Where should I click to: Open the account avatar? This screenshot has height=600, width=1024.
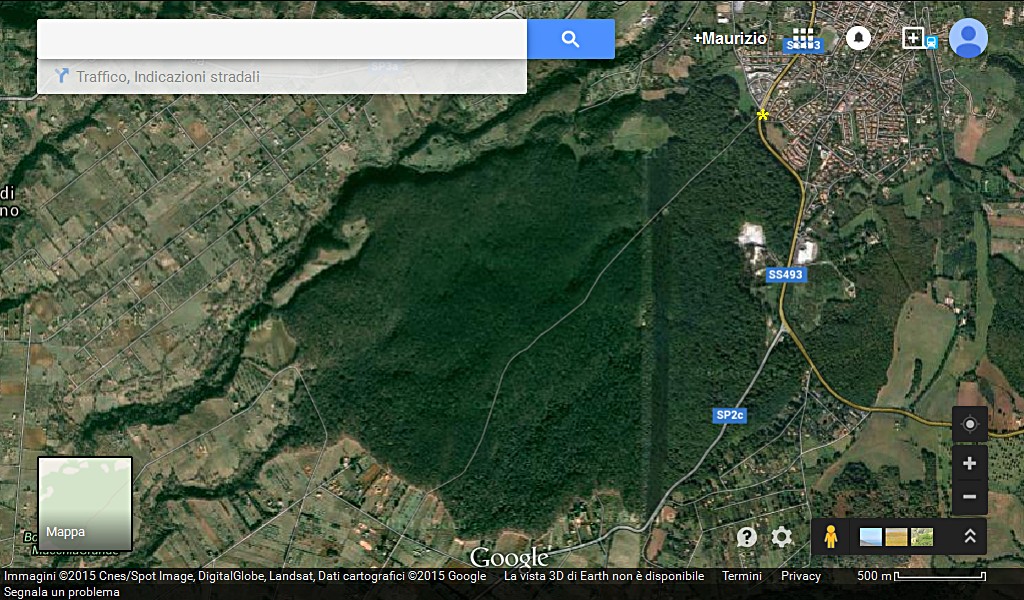coord(967,38)
